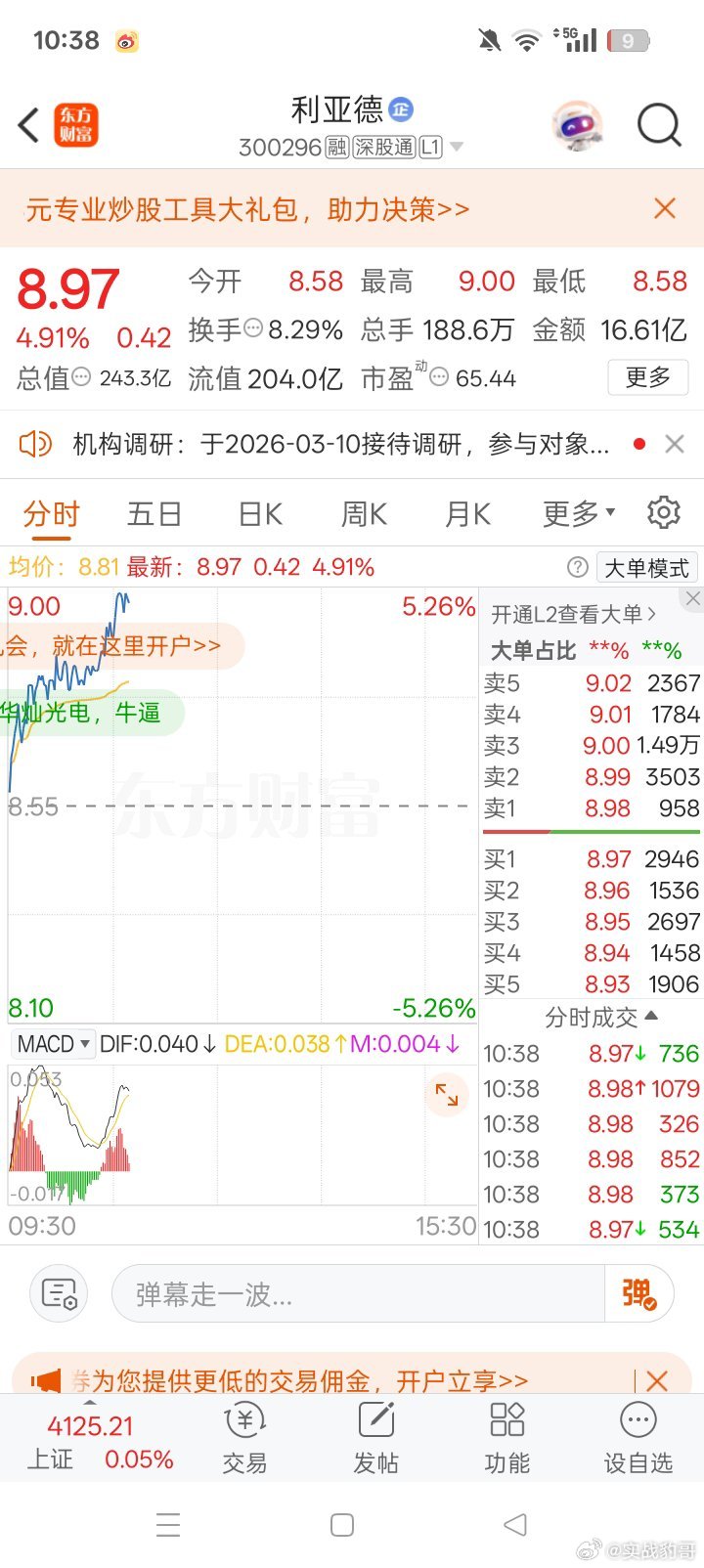Switch to the 周K chart tab
The height and width of the screenshot is (1568, 704).
click(x=363, y=512)
